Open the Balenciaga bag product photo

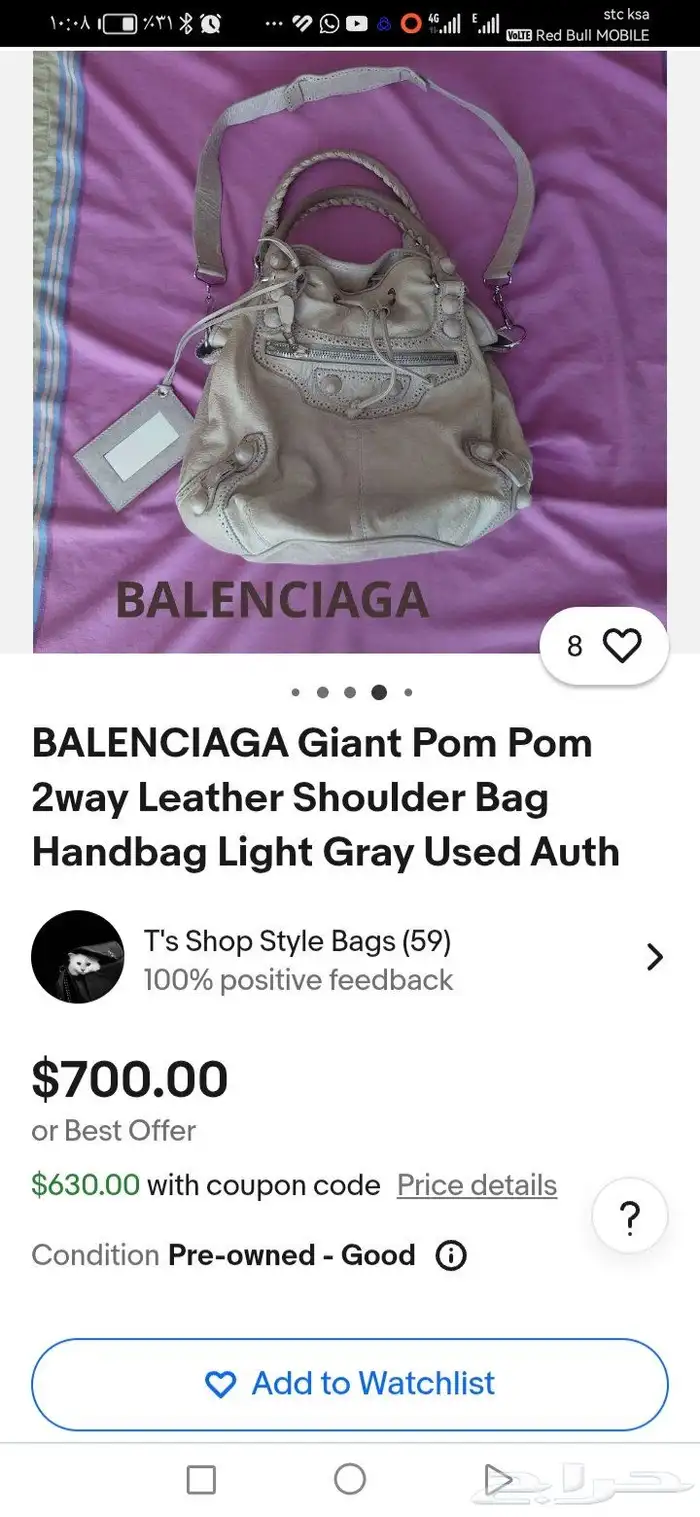[350, 350]
